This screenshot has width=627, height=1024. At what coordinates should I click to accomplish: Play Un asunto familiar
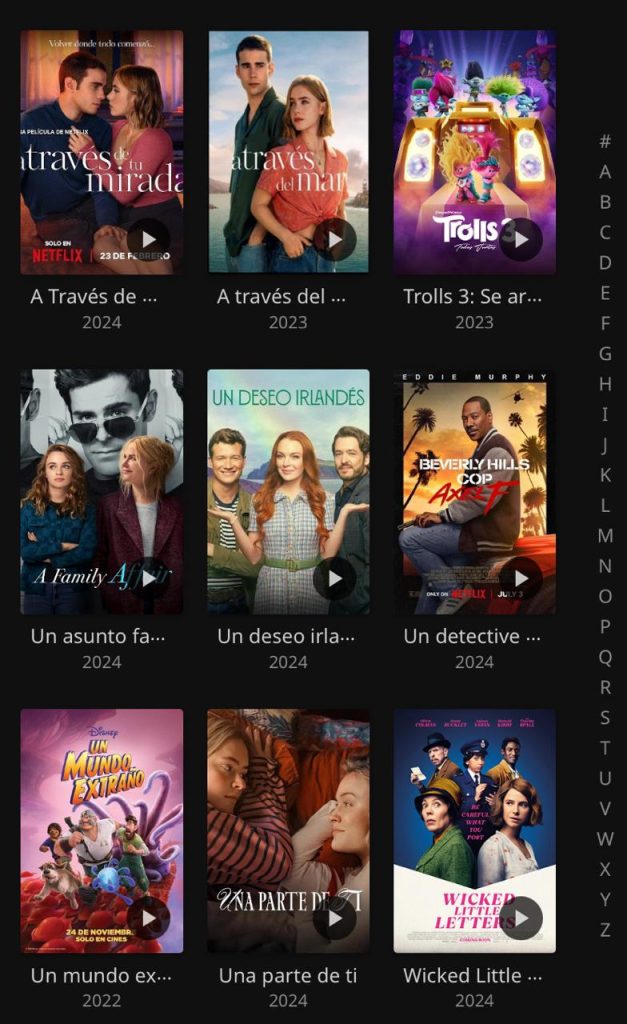click(x=148, y=578)
